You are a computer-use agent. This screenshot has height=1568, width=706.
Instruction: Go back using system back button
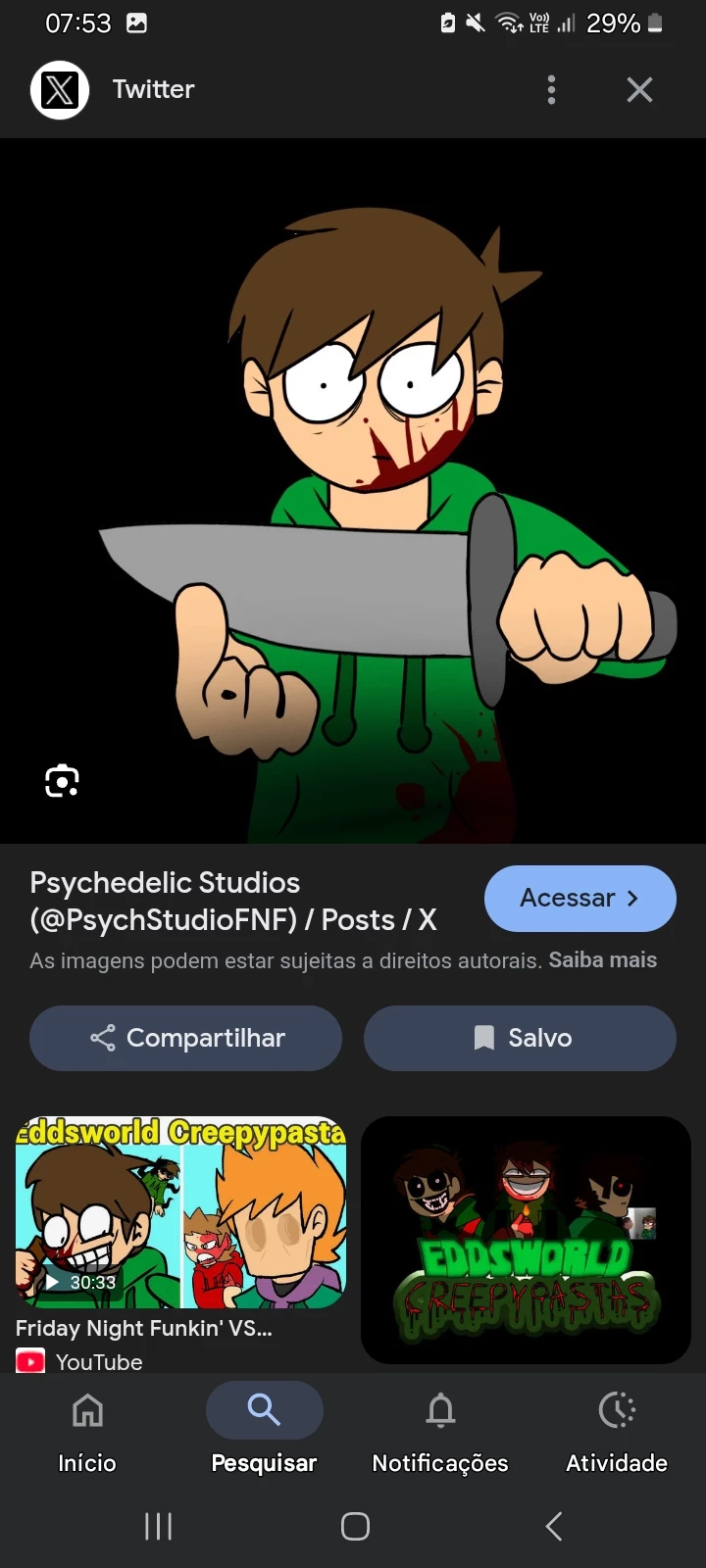coord(554,1526)
